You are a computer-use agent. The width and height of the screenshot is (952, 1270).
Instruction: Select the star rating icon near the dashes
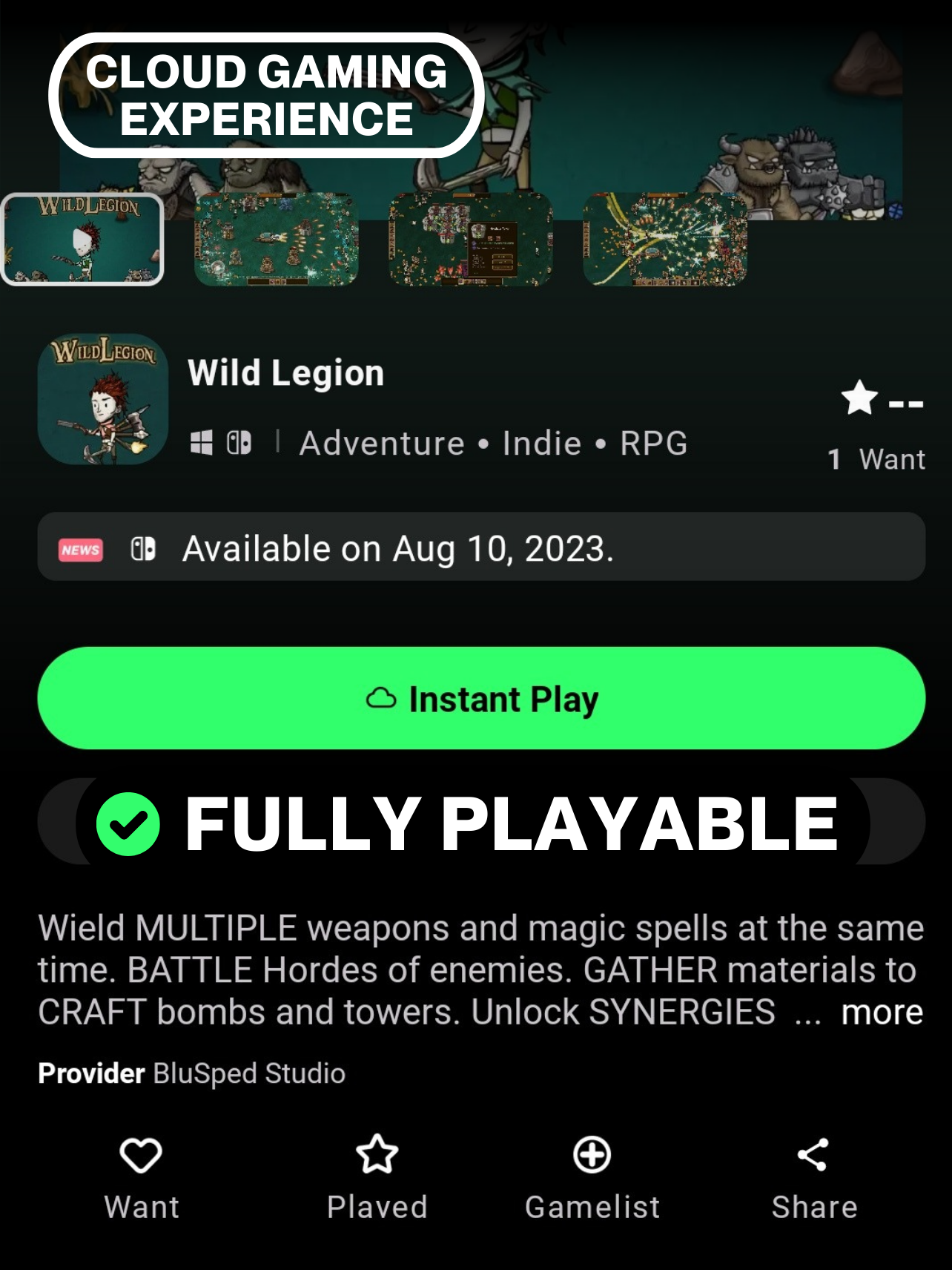coord(859,398)
